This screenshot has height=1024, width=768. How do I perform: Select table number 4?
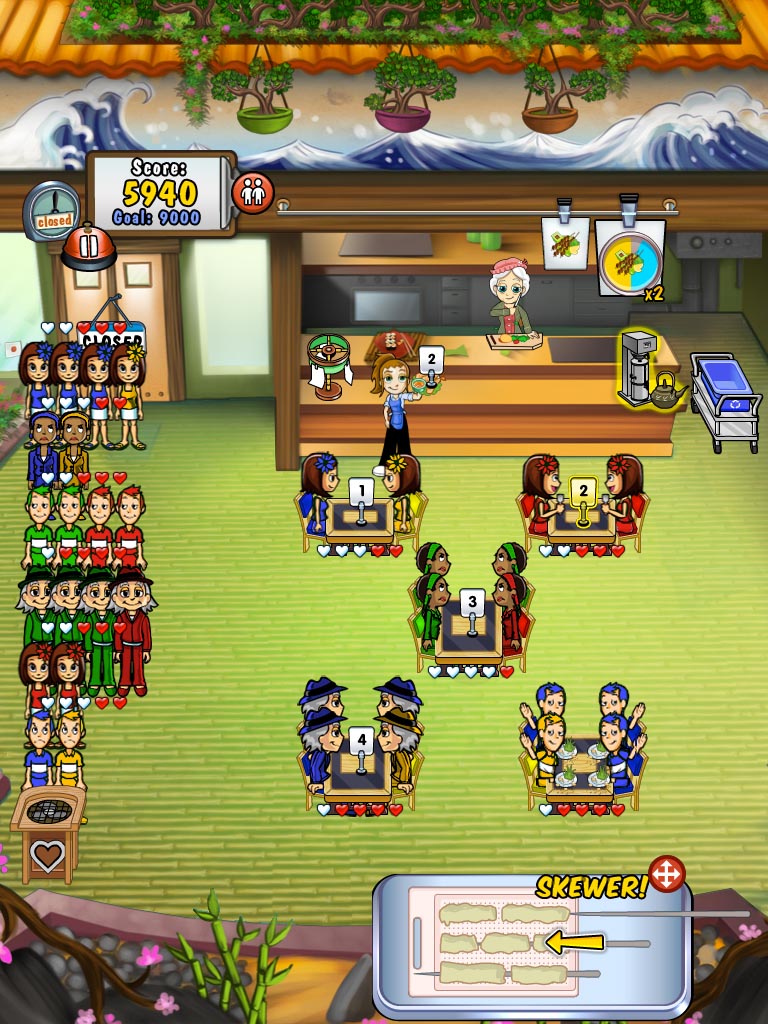click(x=360, y=760)
